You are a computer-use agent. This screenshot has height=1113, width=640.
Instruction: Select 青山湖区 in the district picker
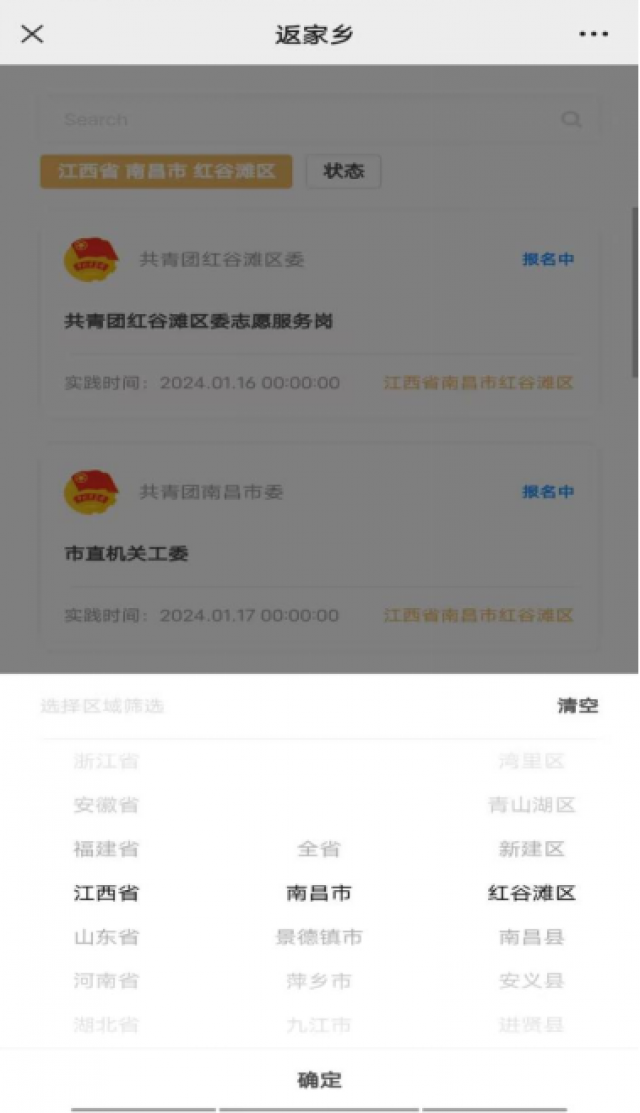532,805
